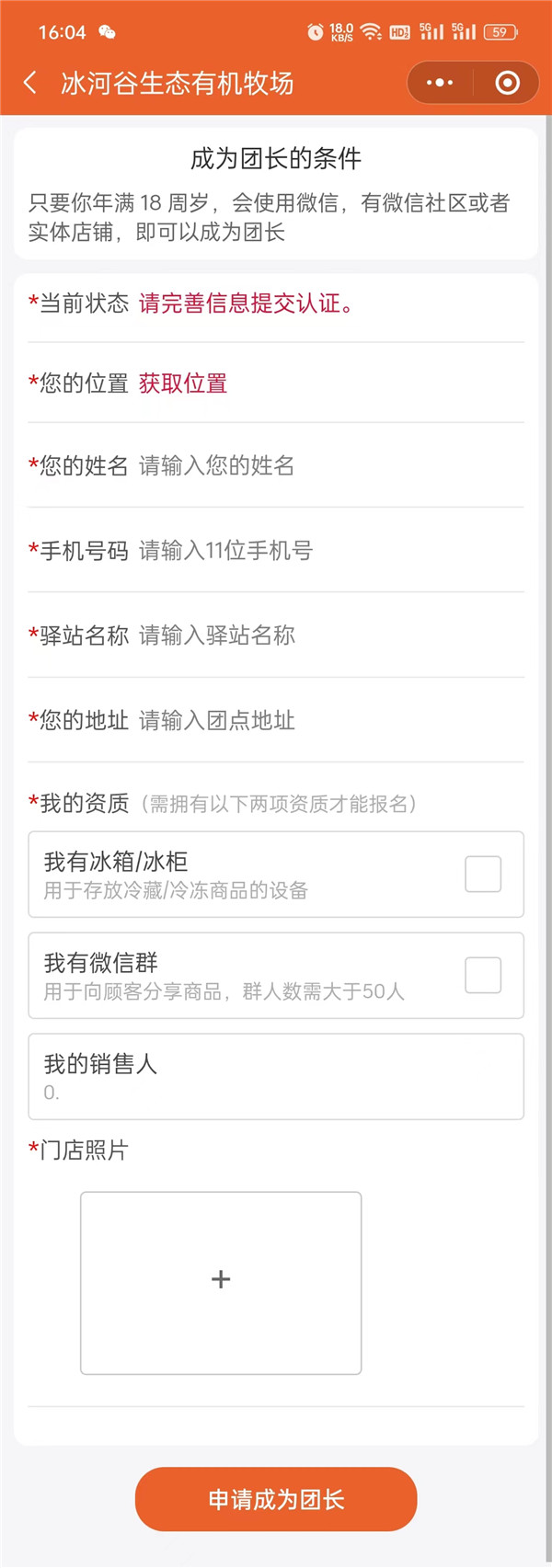Viewport: 552px width, 1568px height.
Task: Open the mini program three-dot menu
Action: (x=440, y=84)
